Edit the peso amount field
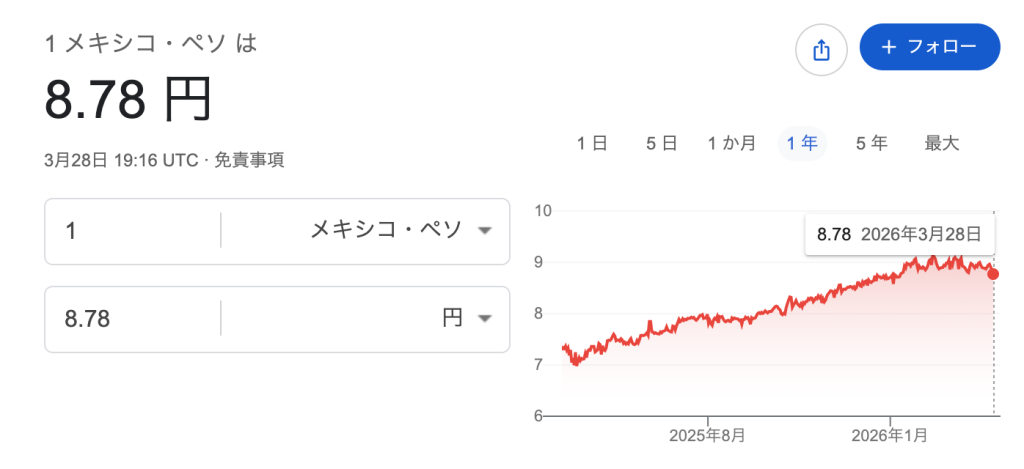Screen dimensions: 1024x469 (133, 231)
